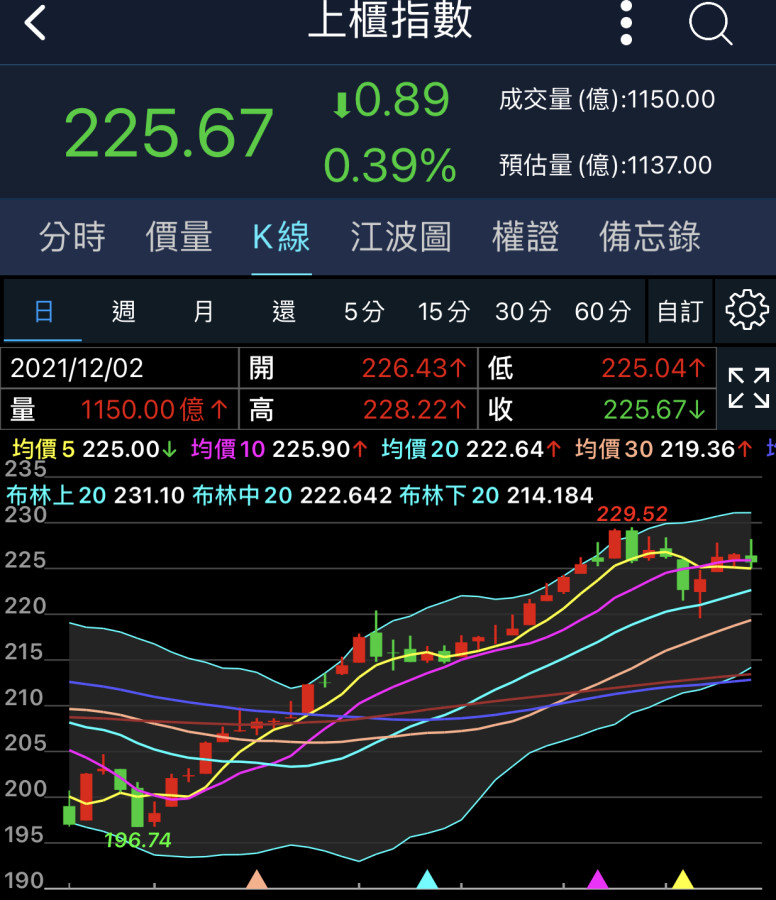Go back using the top arrow
This screenshot has width=776, height=900.
(36, 23)
